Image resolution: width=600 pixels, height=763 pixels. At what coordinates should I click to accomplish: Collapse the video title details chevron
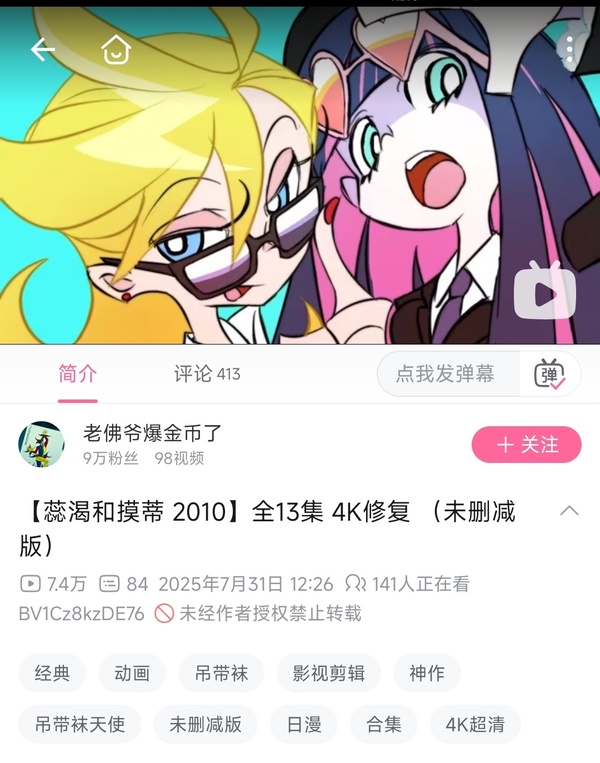pos(569,512)
